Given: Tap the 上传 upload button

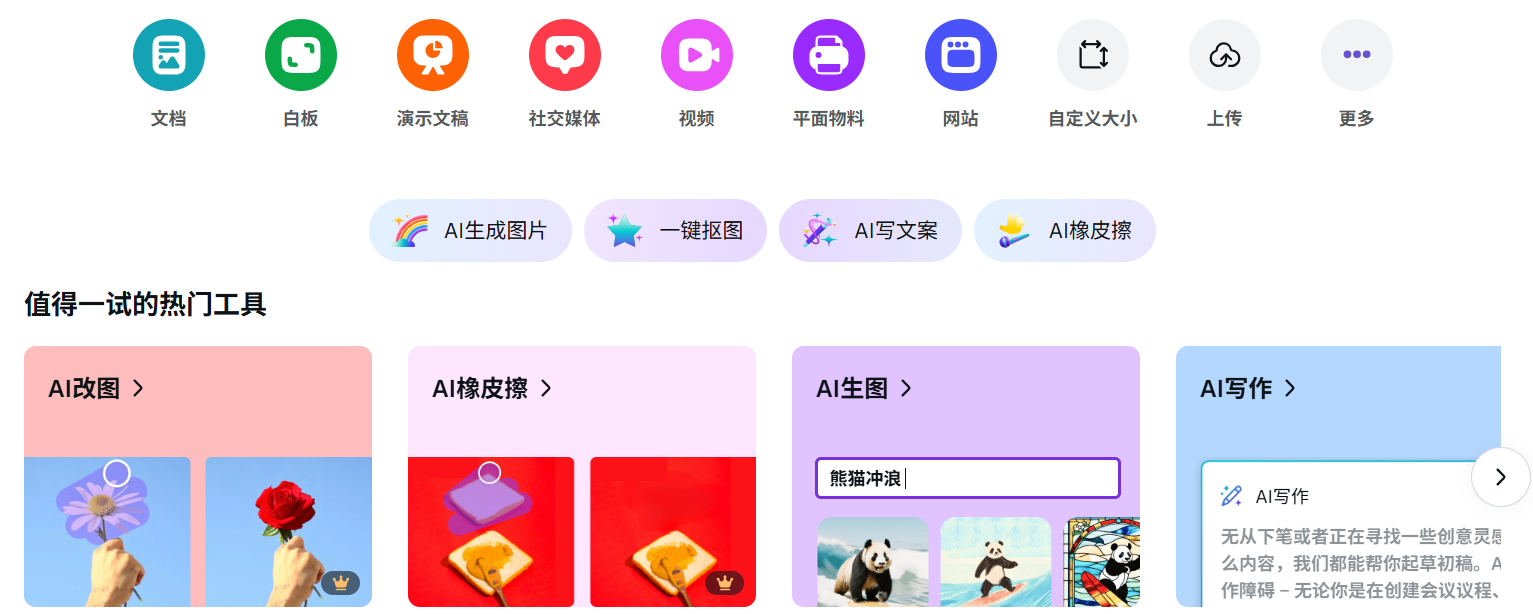Looking at the screenshot, I should 1225,56.
